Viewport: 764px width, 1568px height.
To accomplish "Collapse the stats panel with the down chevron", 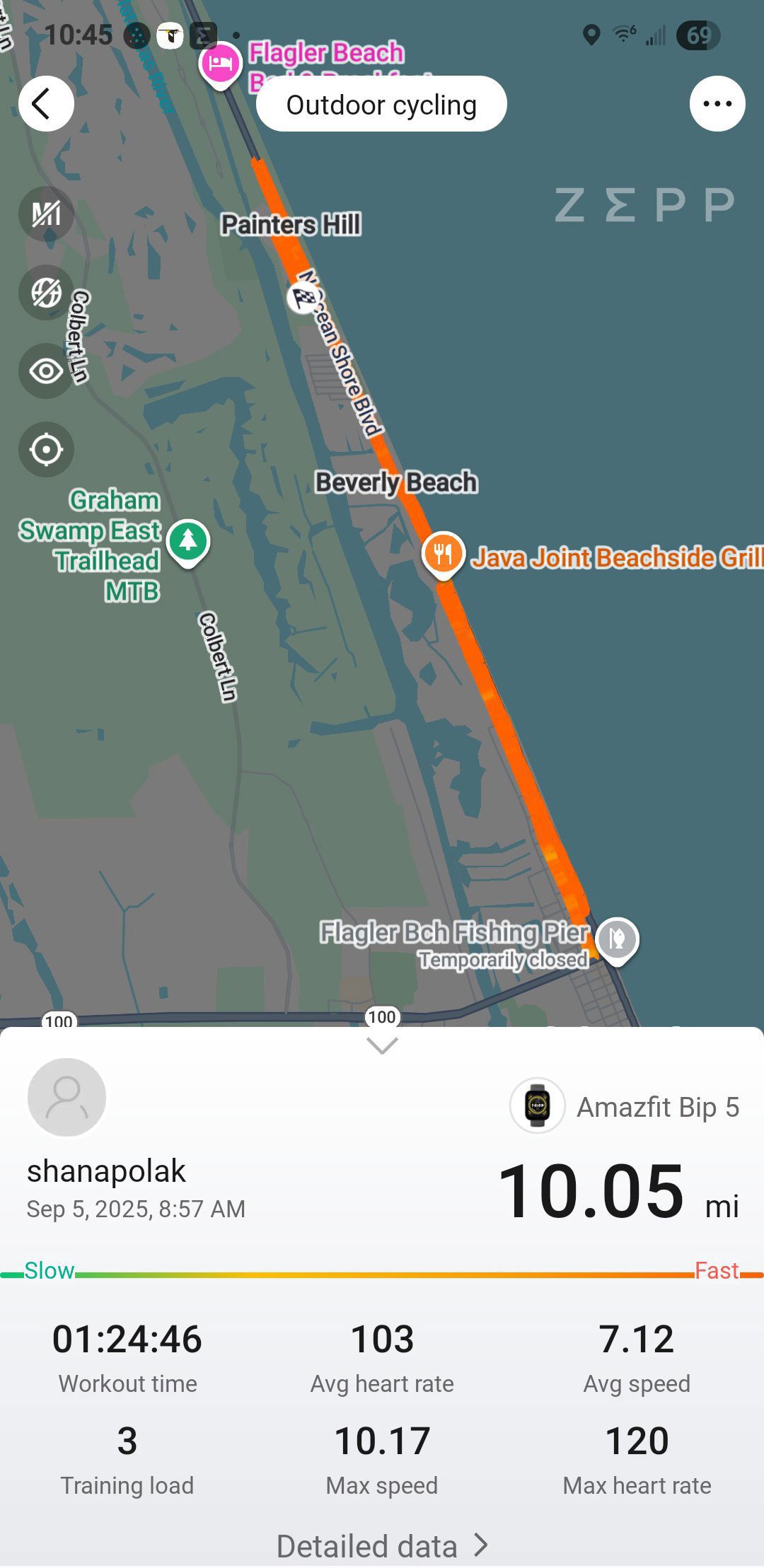I will [382, 1045].
